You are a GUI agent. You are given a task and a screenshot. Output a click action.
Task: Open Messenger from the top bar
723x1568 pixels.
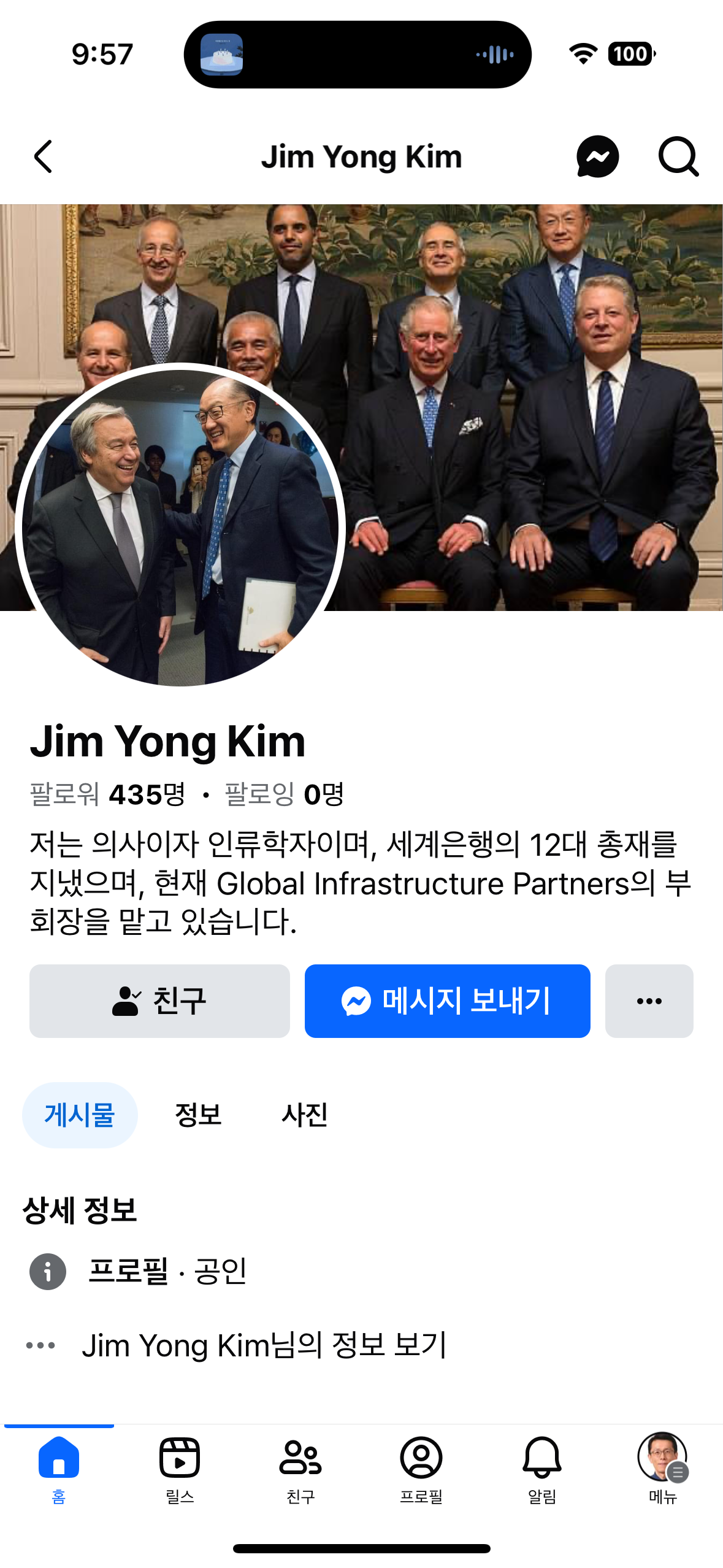597,156
